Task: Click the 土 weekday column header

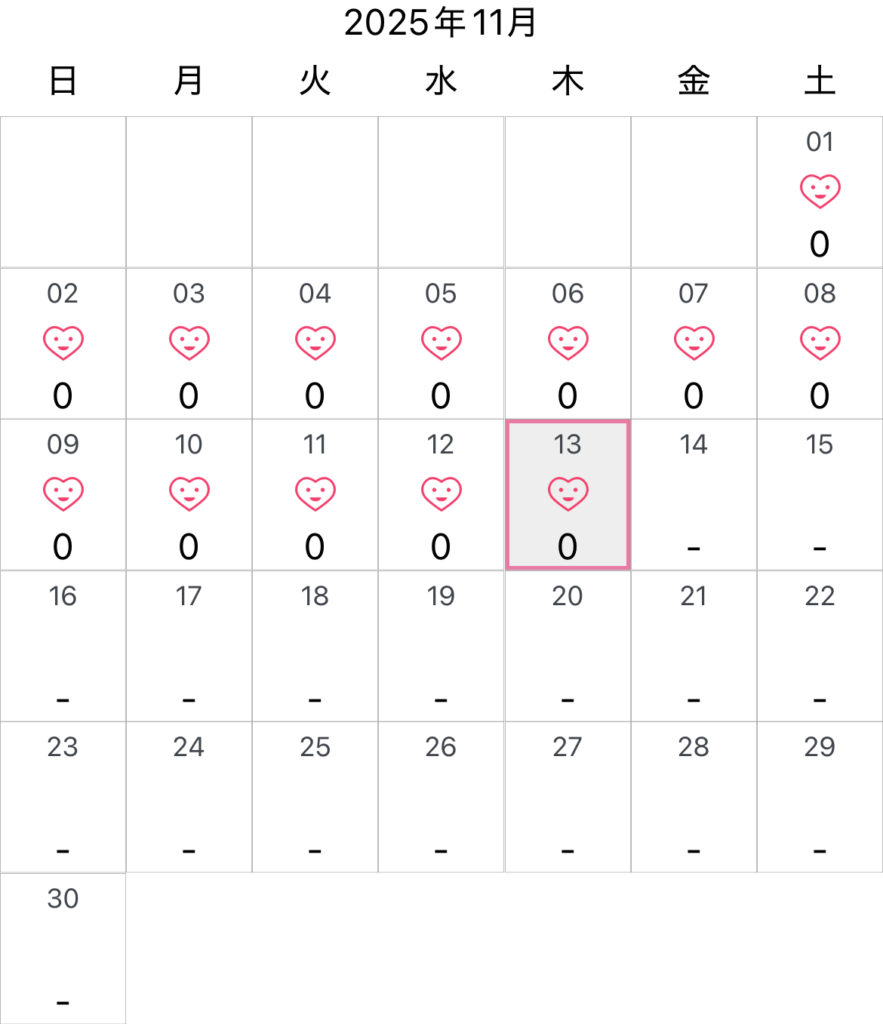Action: pyautogui.click(x=819, y=81)
